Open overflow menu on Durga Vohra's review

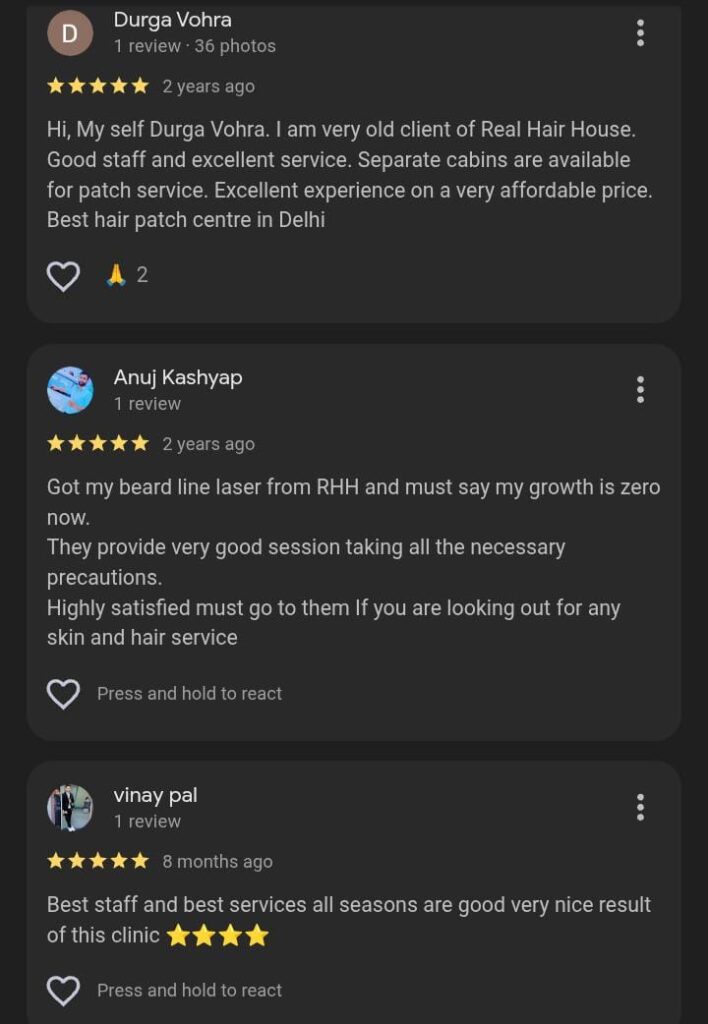640,33
